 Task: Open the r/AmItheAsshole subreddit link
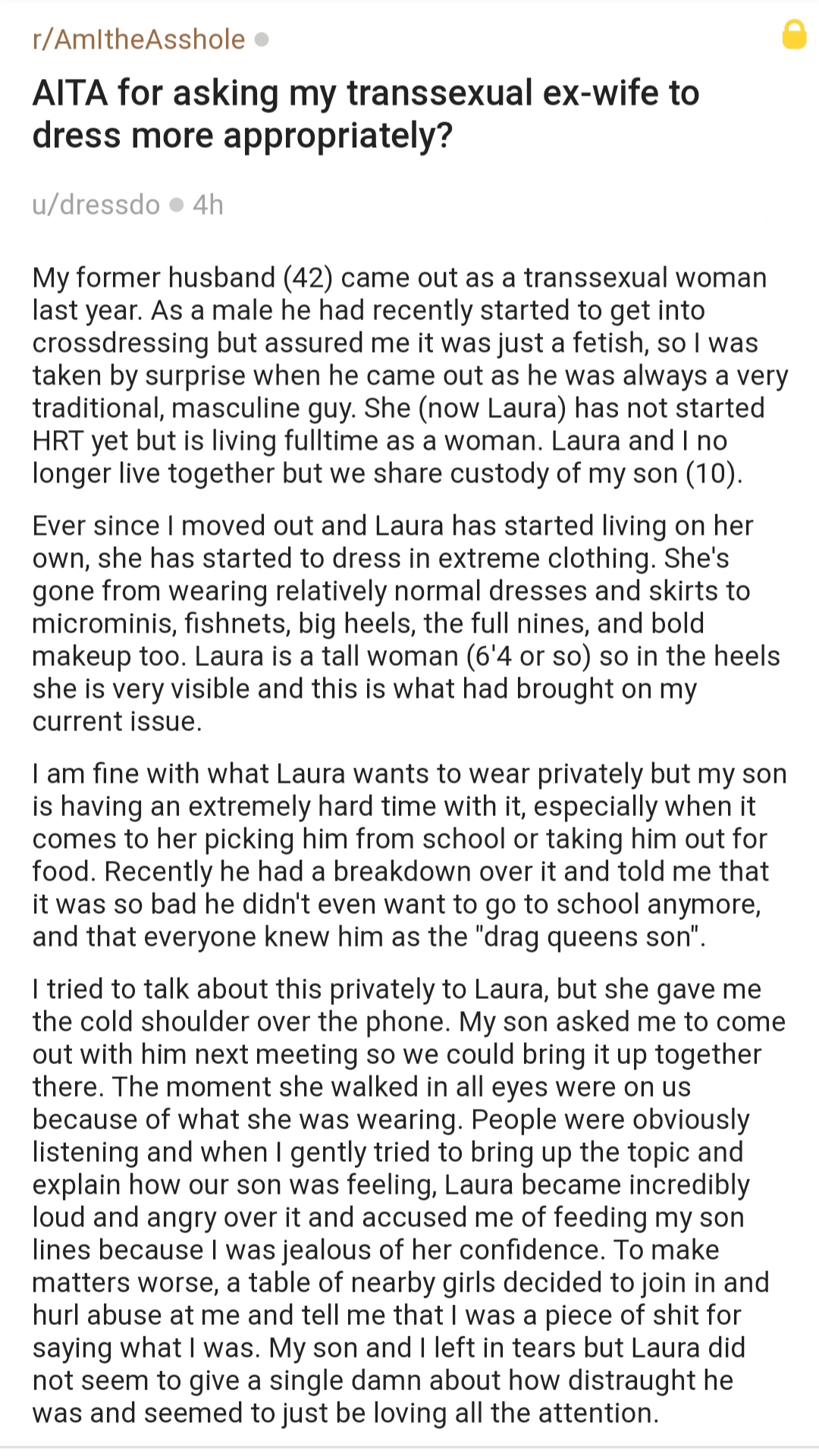pyautogui.click(x=139, y=39)
